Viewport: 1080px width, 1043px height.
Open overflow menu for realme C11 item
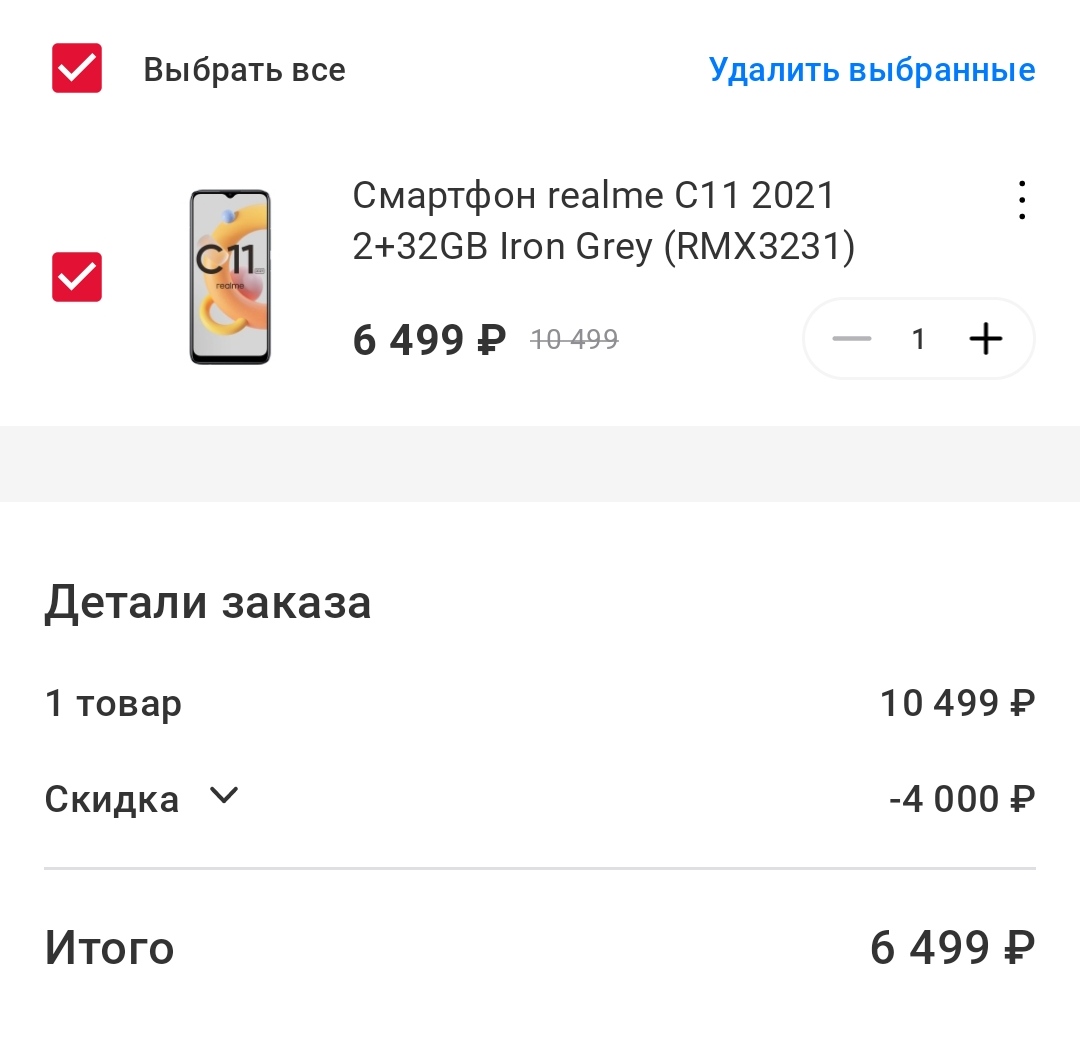pos(1021,201)
